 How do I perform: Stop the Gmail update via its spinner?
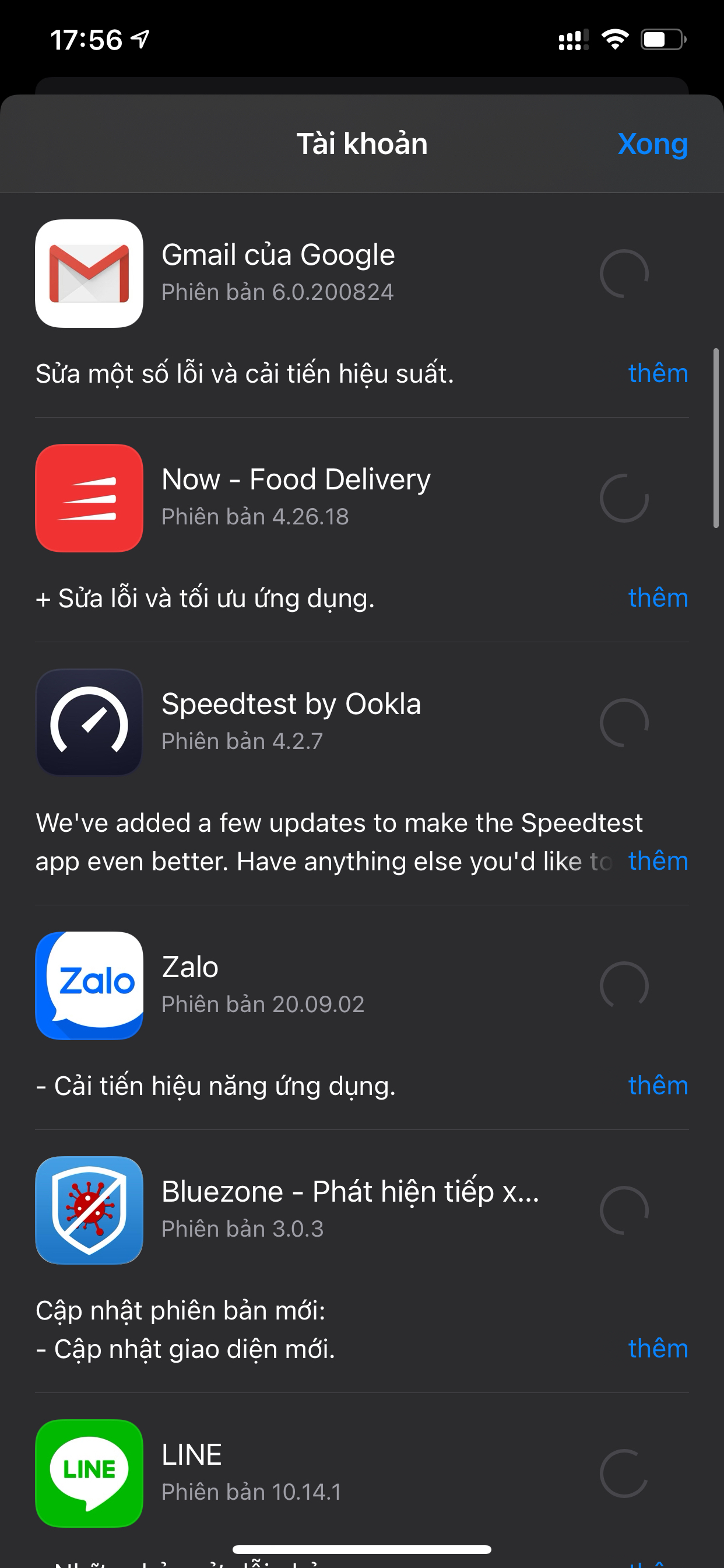point(624,274)
